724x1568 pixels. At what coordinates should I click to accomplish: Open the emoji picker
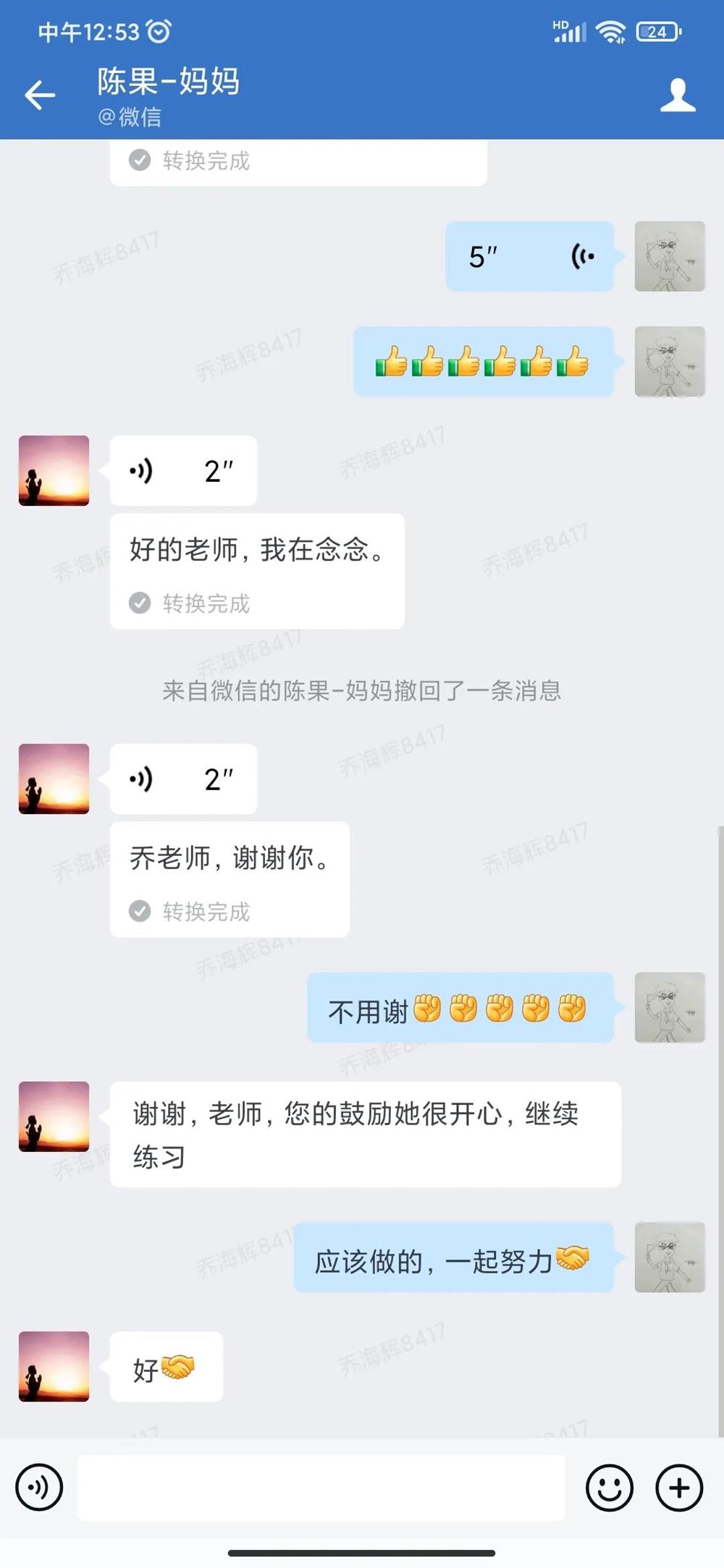coord(609,1488)
